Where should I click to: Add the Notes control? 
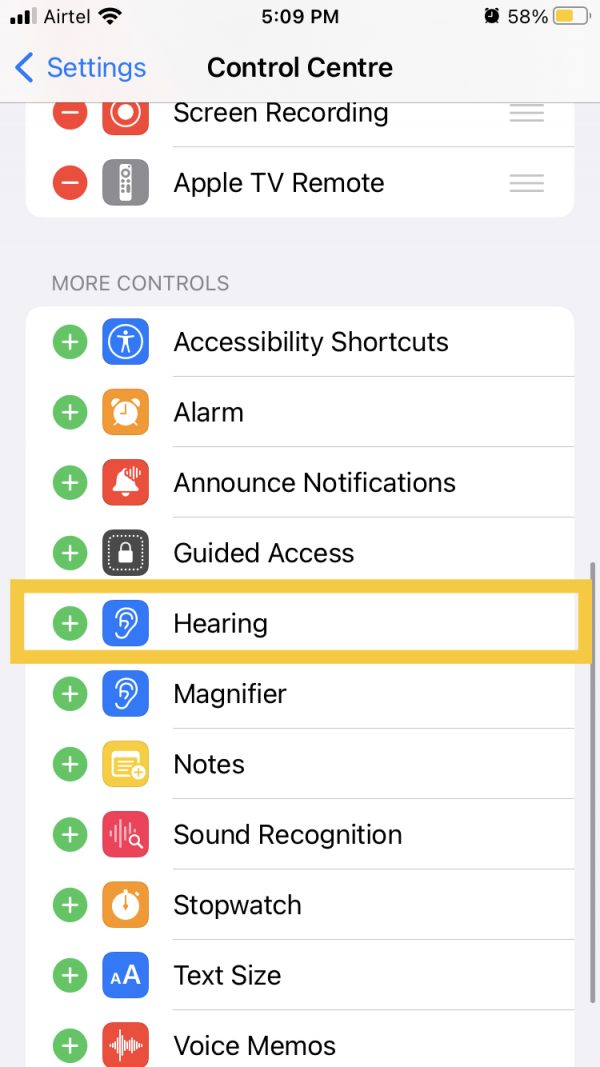pos(70,765)
